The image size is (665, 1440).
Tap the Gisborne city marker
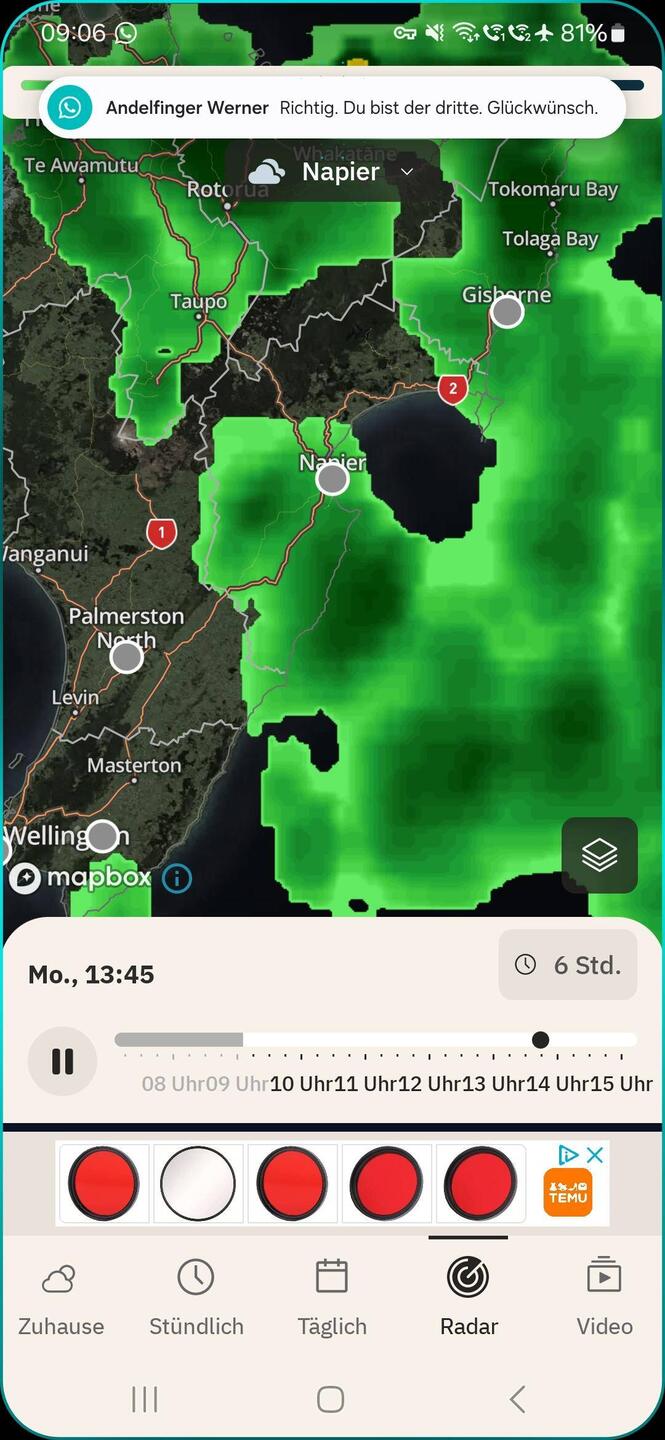pyautogui.click(x=507, y=312)
